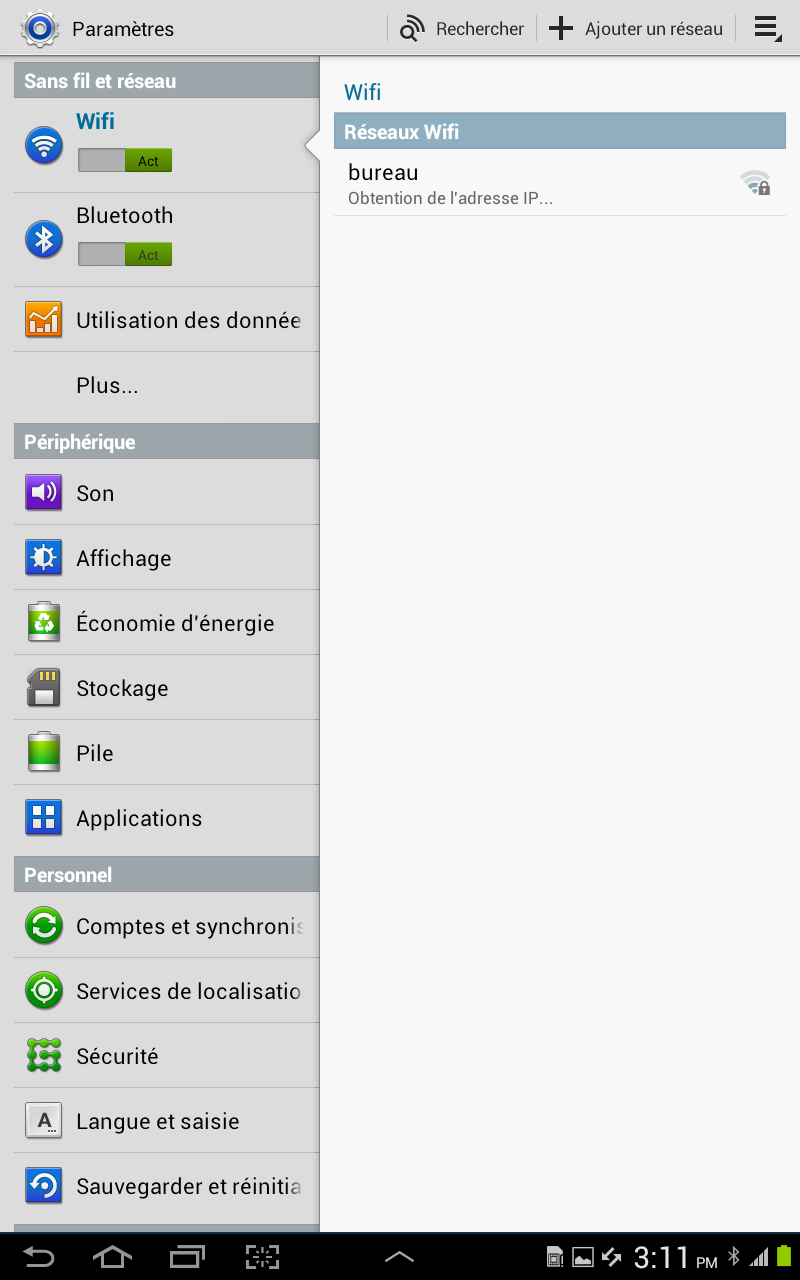This screenshot has width=800, height=1280.
Task: Open Applications settings
Action: [x=166, y=818]
